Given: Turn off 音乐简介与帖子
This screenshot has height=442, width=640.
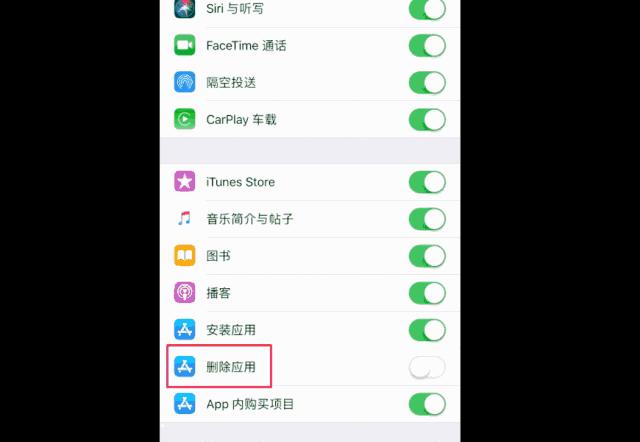Looking at the screenshot, I should [x=427, y=218].
